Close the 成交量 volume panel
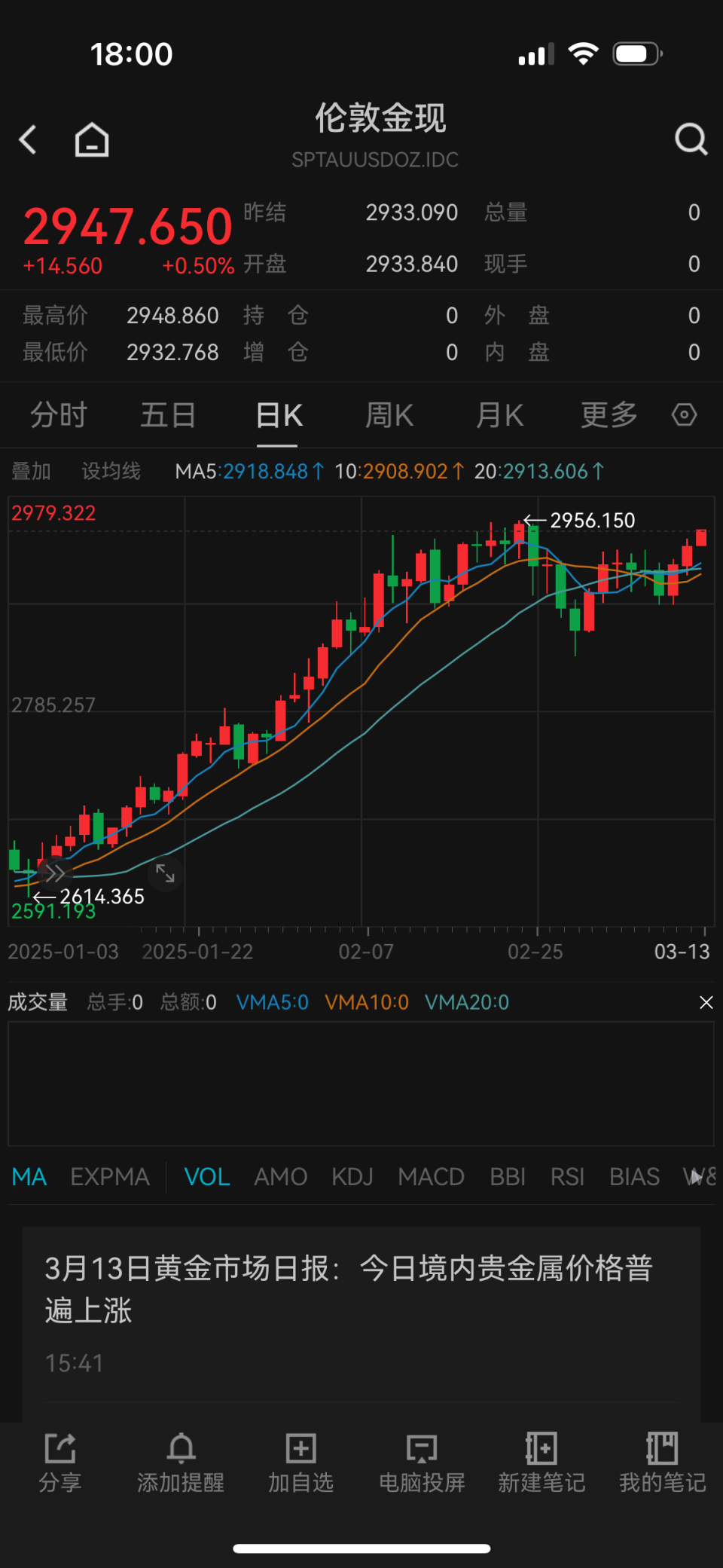This screenshot has height=1568, width=723. coord(706,1002)
